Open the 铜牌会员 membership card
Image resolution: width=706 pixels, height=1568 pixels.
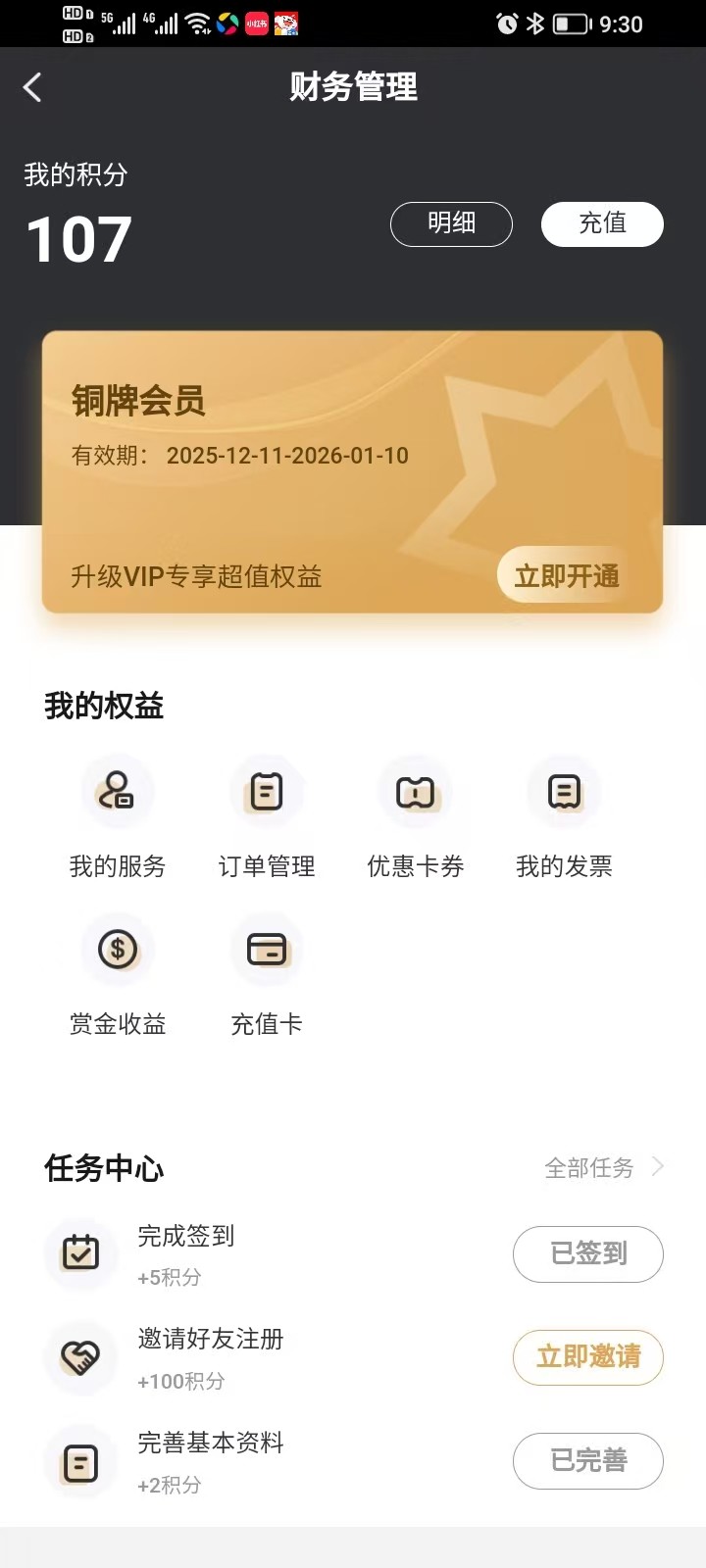pos(294,441)
